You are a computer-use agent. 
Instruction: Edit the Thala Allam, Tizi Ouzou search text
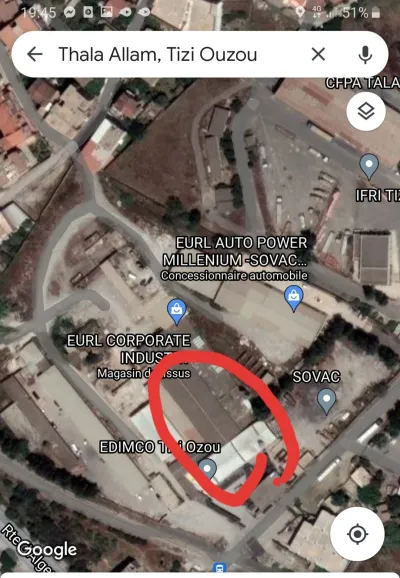pos(158,55)
